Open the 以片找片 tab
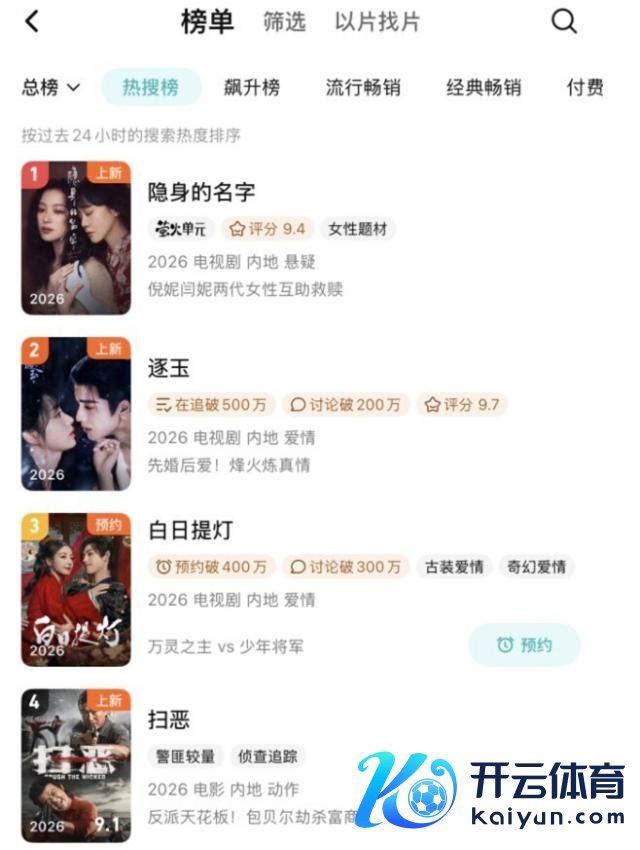The height and width of the screenshot is (850, 640). click(377, 22)
